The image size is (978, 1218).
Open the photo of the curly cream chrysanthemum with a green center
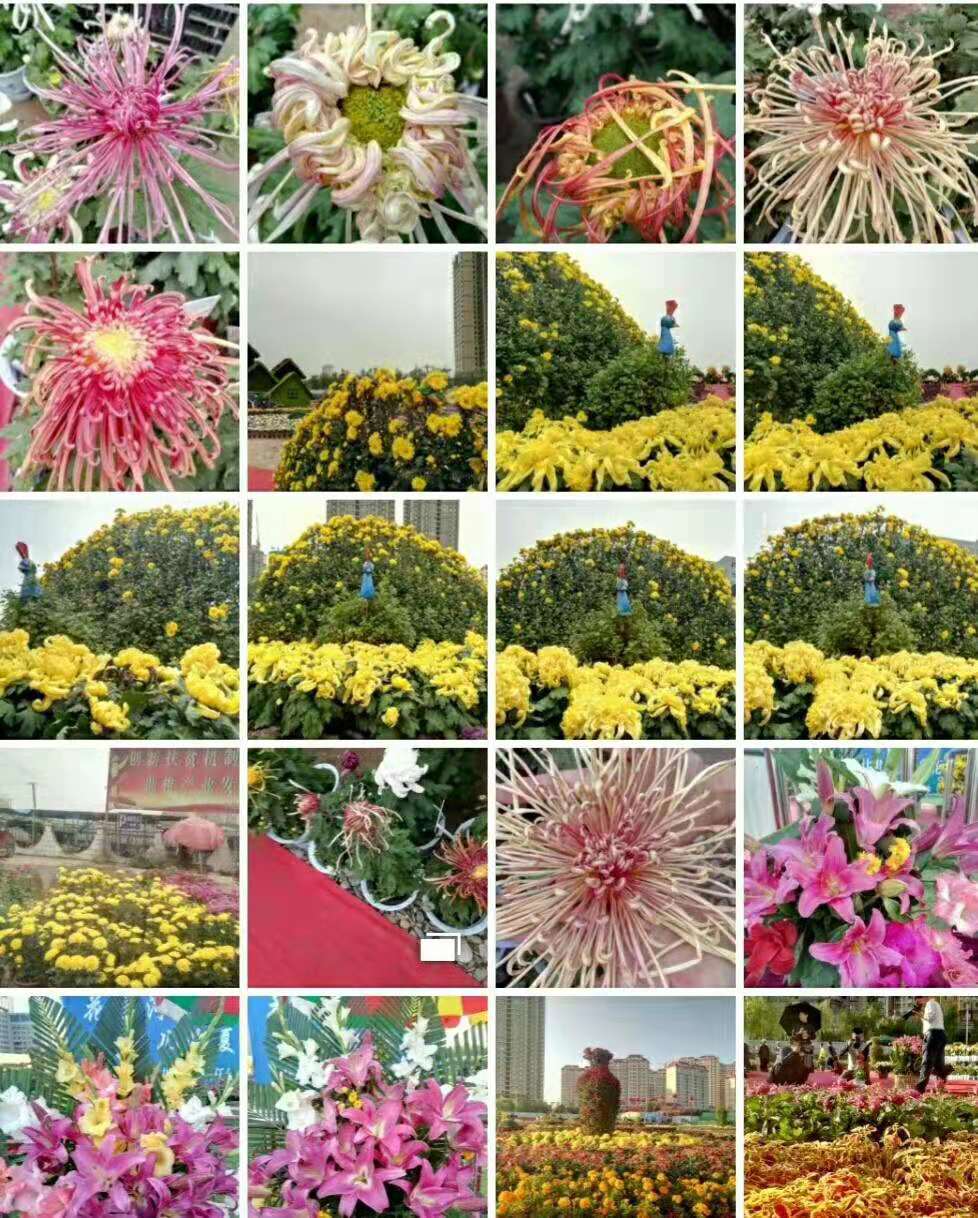(367, 122)
